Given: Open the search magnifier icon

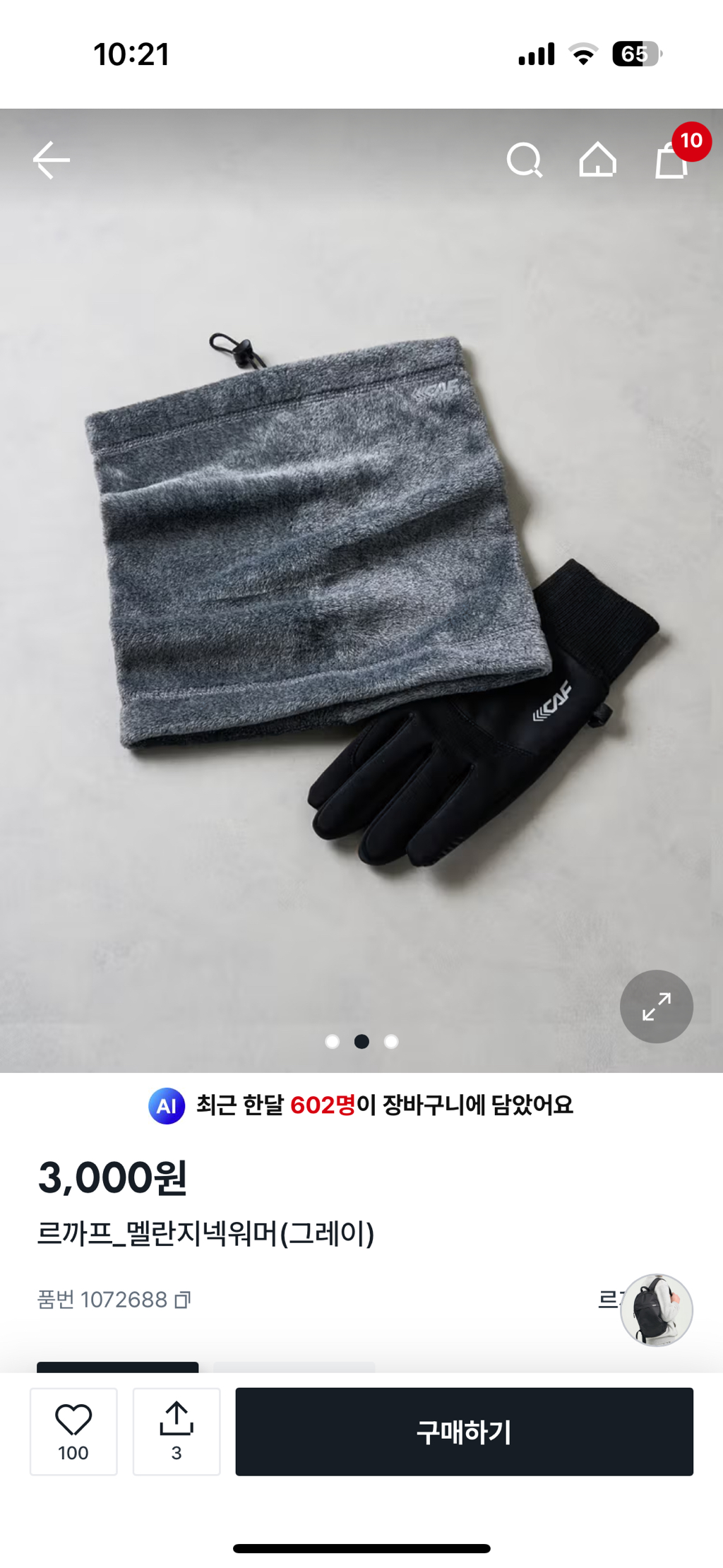Looking at the screenshot, I should click(x=525, y=160).
